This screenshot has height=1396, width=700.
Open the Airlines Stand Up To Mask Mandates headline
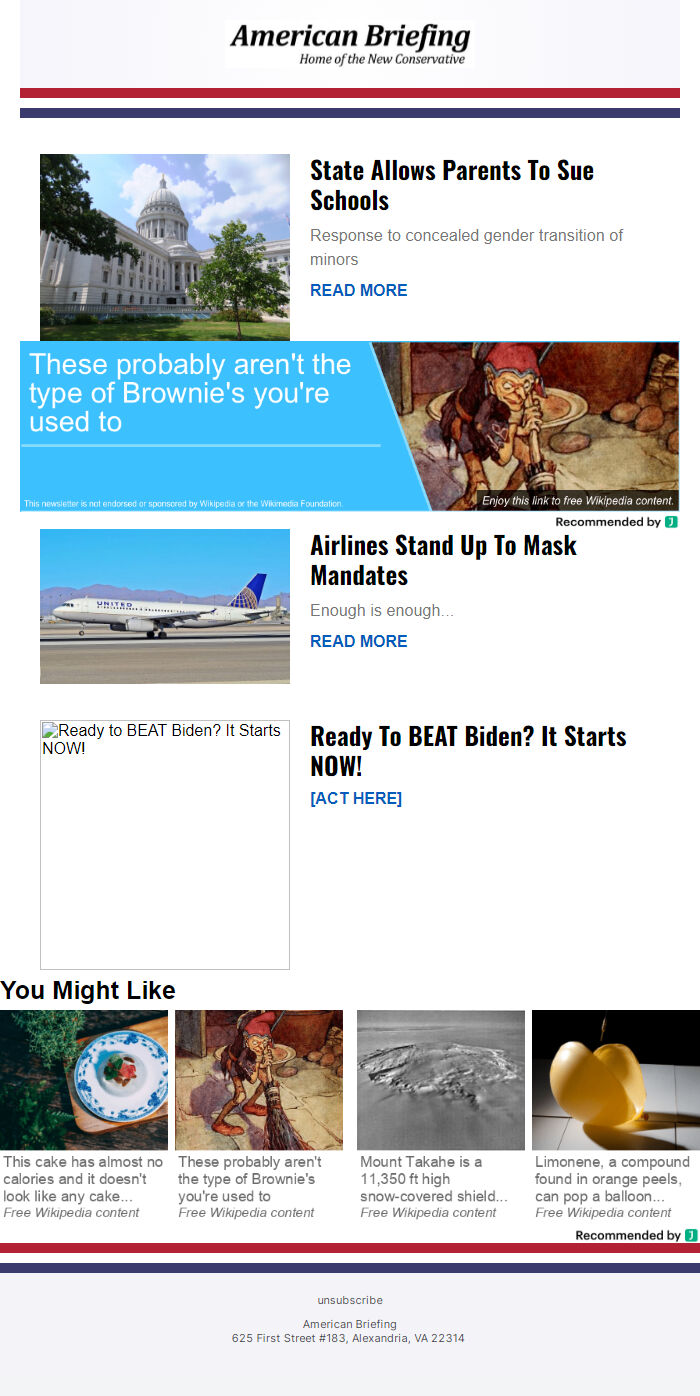click(443, 560)
